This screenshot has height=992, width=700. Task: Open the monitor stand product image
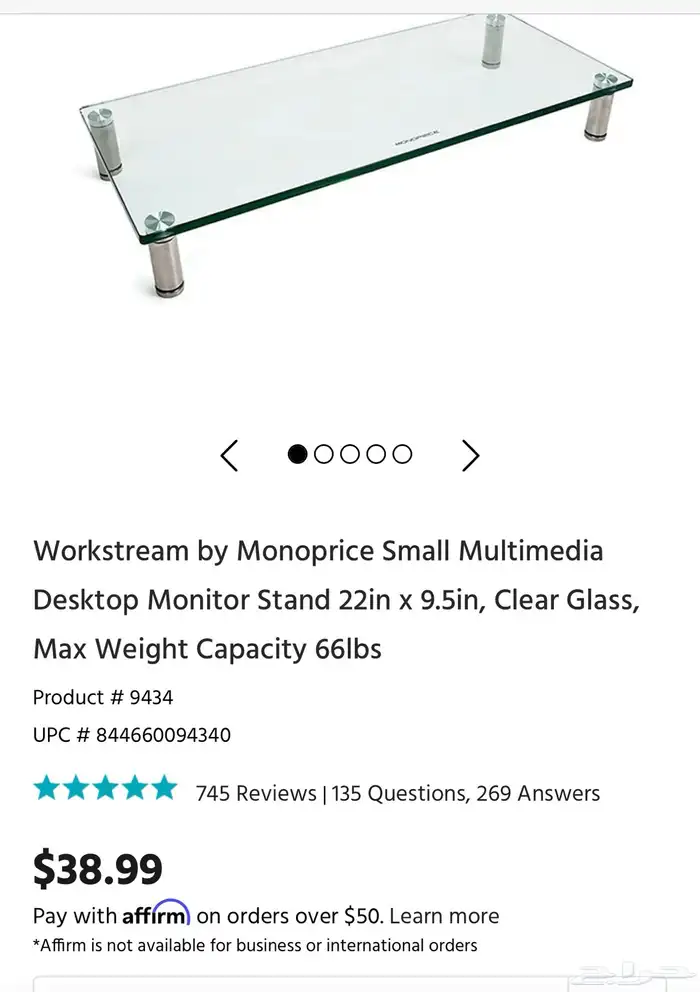coord(355,160)
